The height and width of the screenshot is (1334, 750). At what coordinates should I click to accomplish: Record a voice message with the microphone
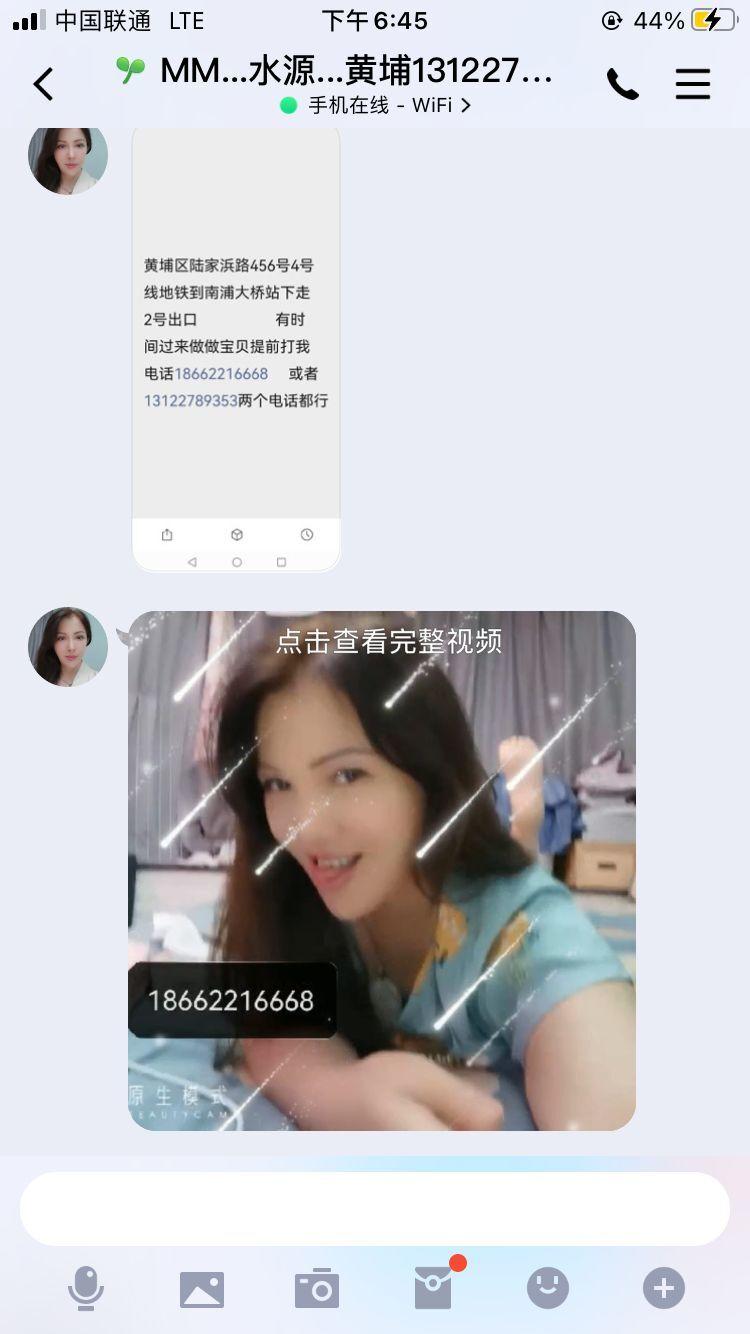tap(86, 1288)
